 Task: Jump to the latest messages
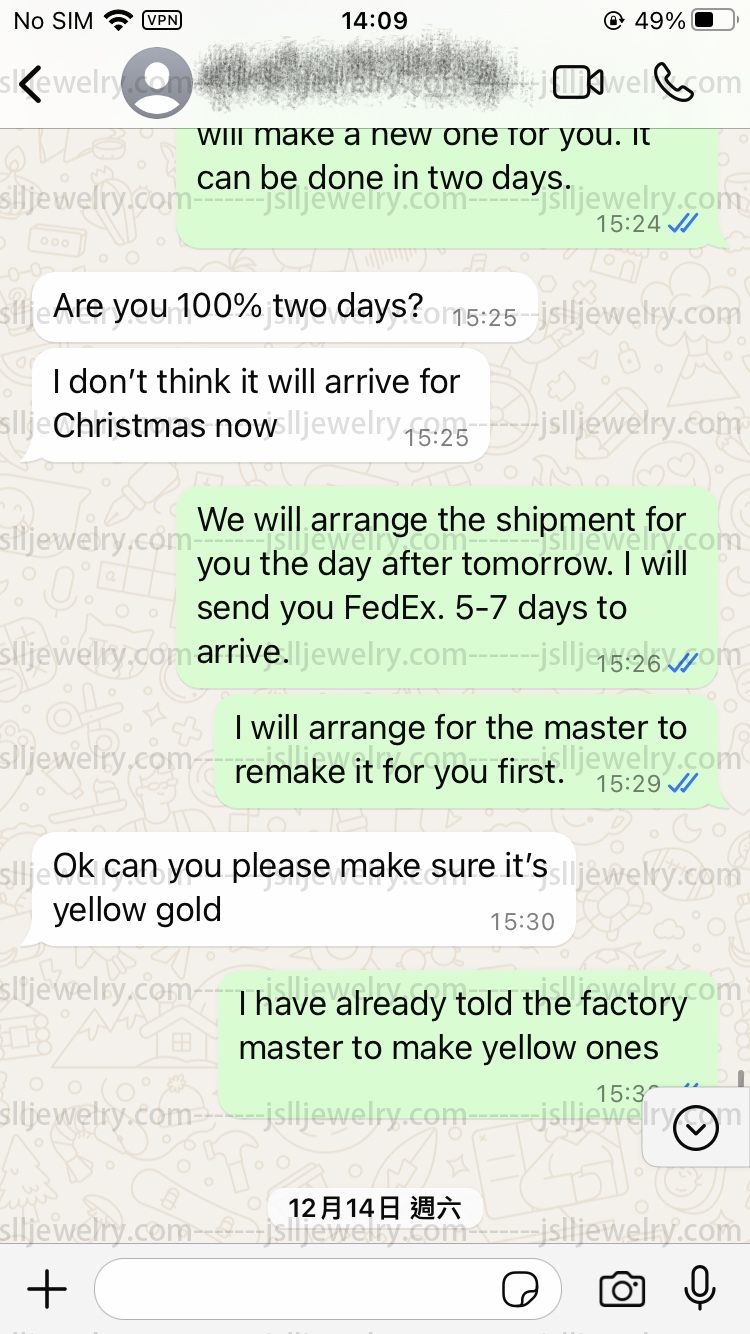click(696, 1129)
